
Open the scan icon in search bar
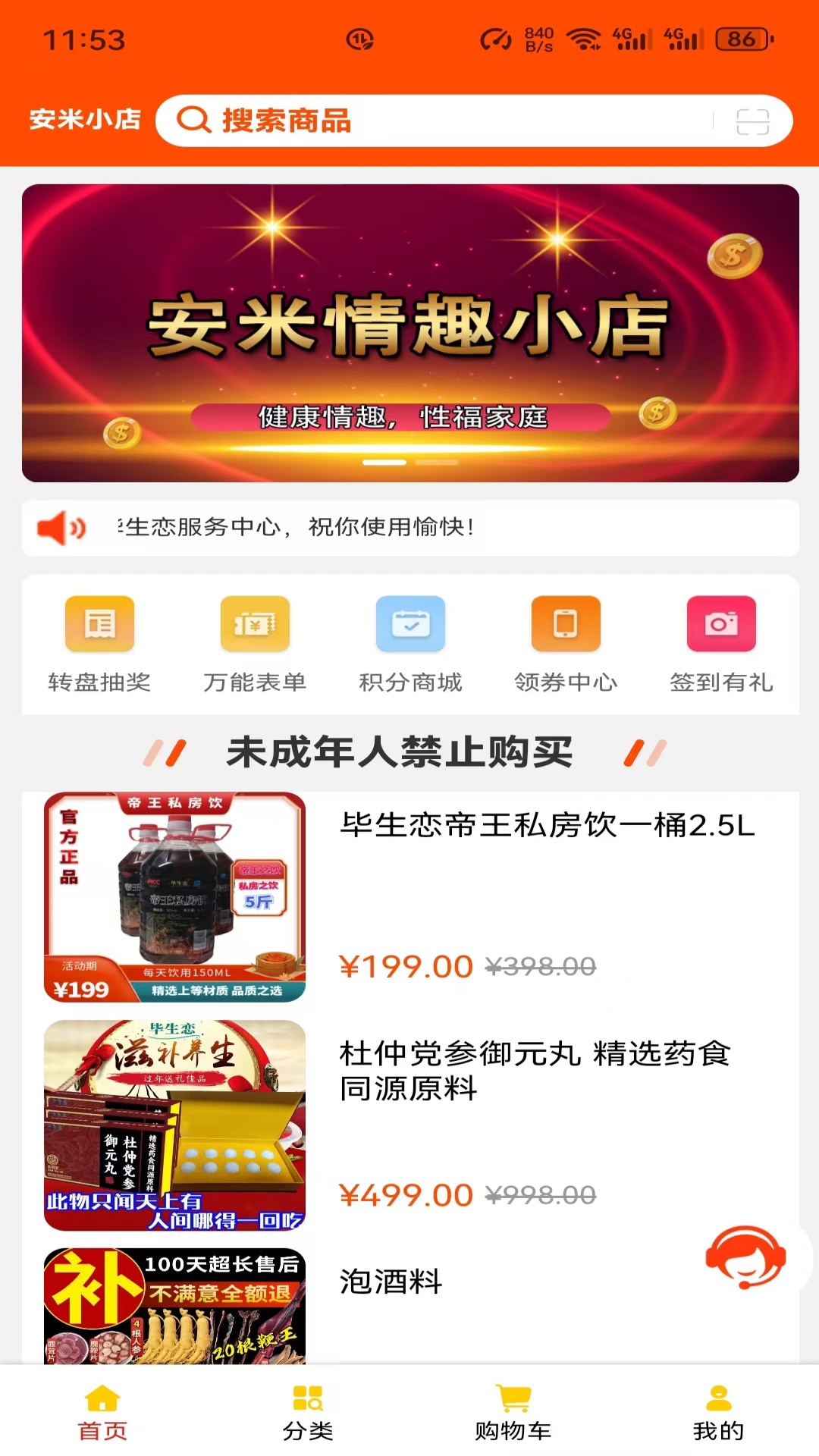tap(752, 121)
